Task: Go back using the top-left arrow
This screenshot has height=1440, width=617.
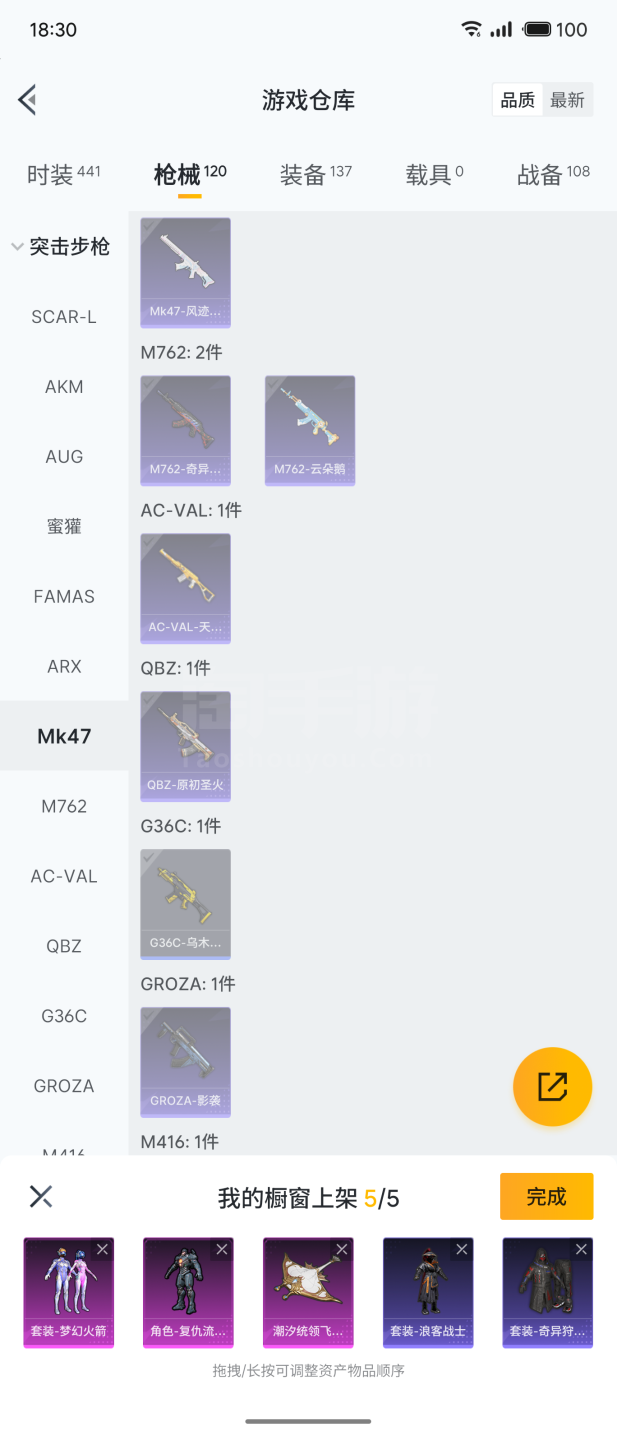Action: [28, 100]
